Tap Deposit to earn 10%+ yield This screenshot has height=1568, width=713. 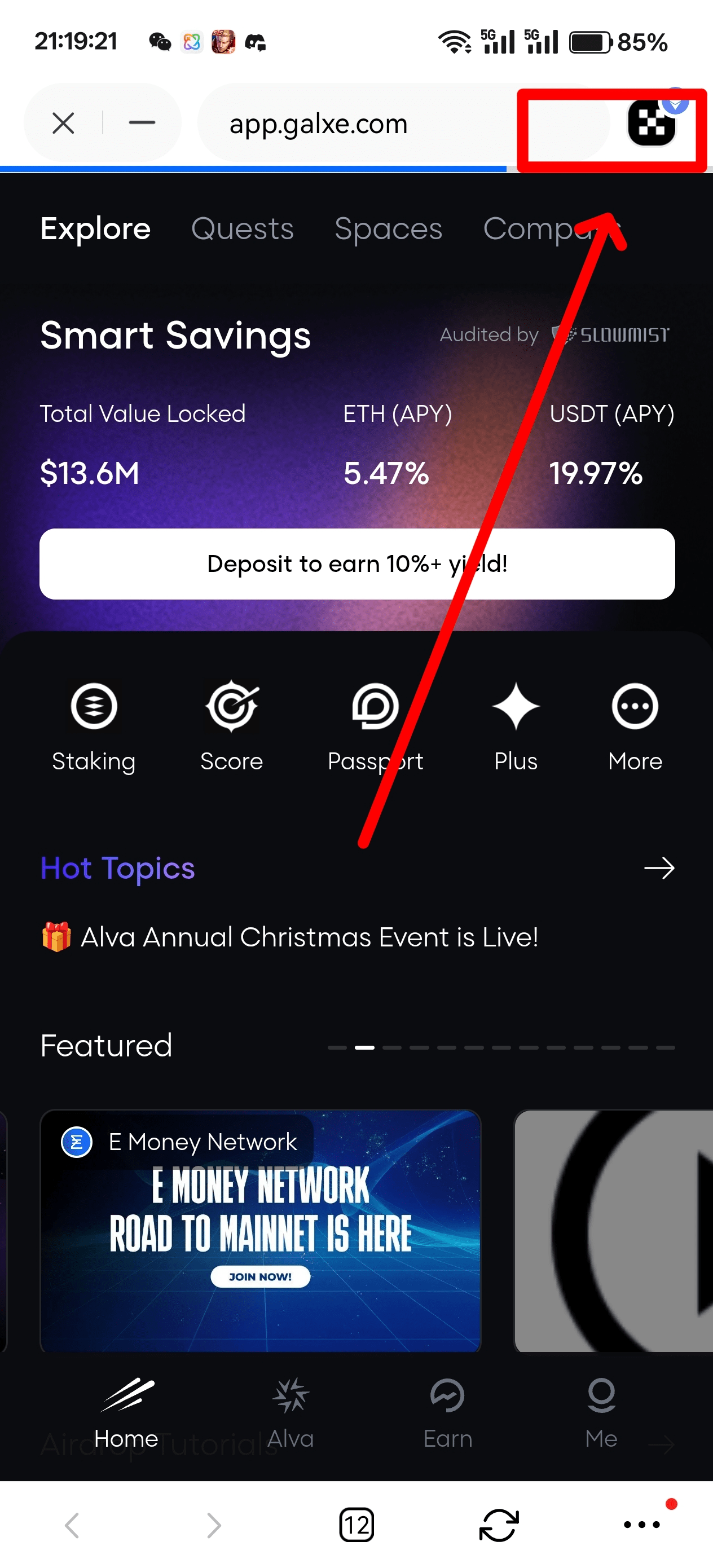tap(357, 563)
